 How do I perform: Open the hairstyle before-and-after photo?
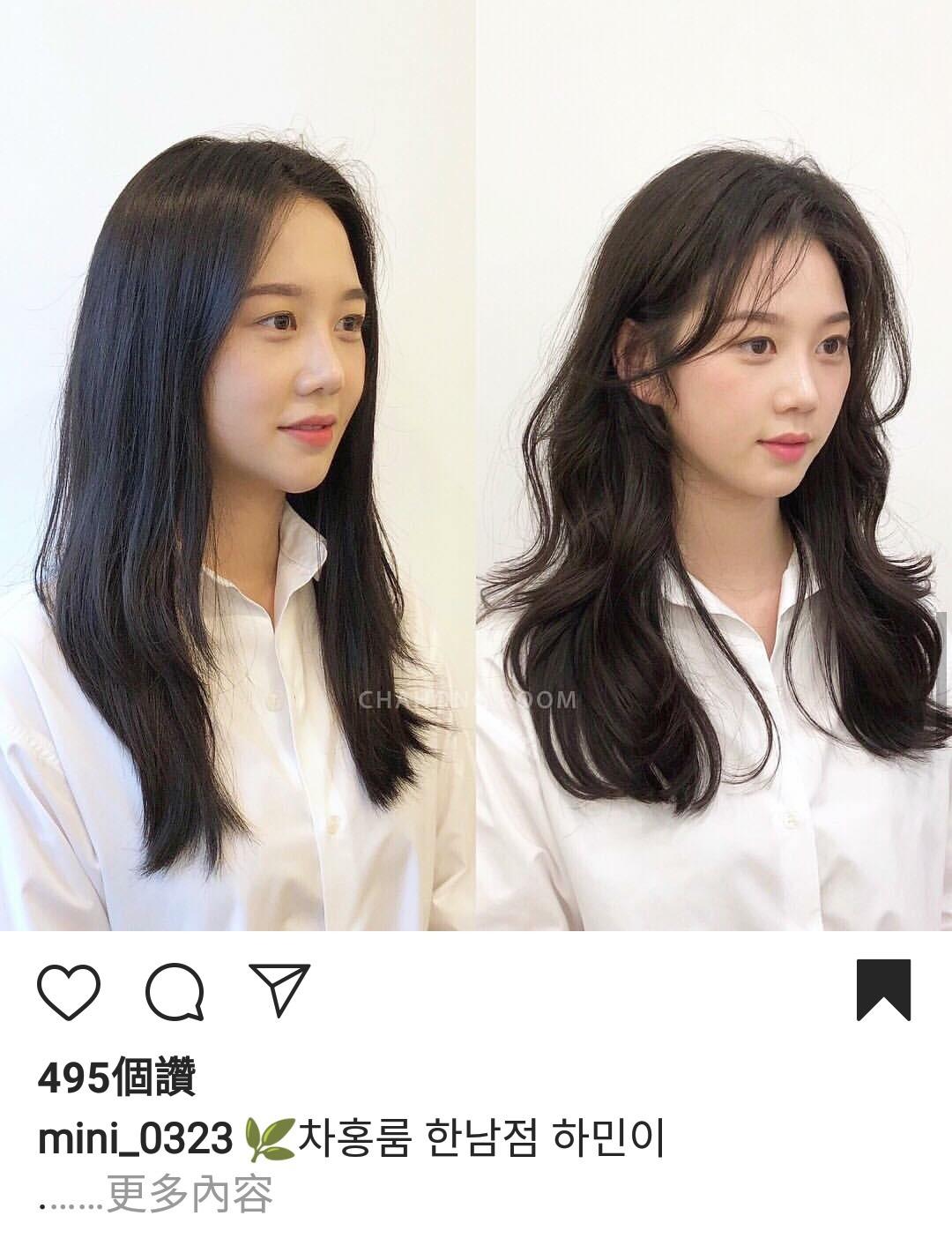(476, 465)
